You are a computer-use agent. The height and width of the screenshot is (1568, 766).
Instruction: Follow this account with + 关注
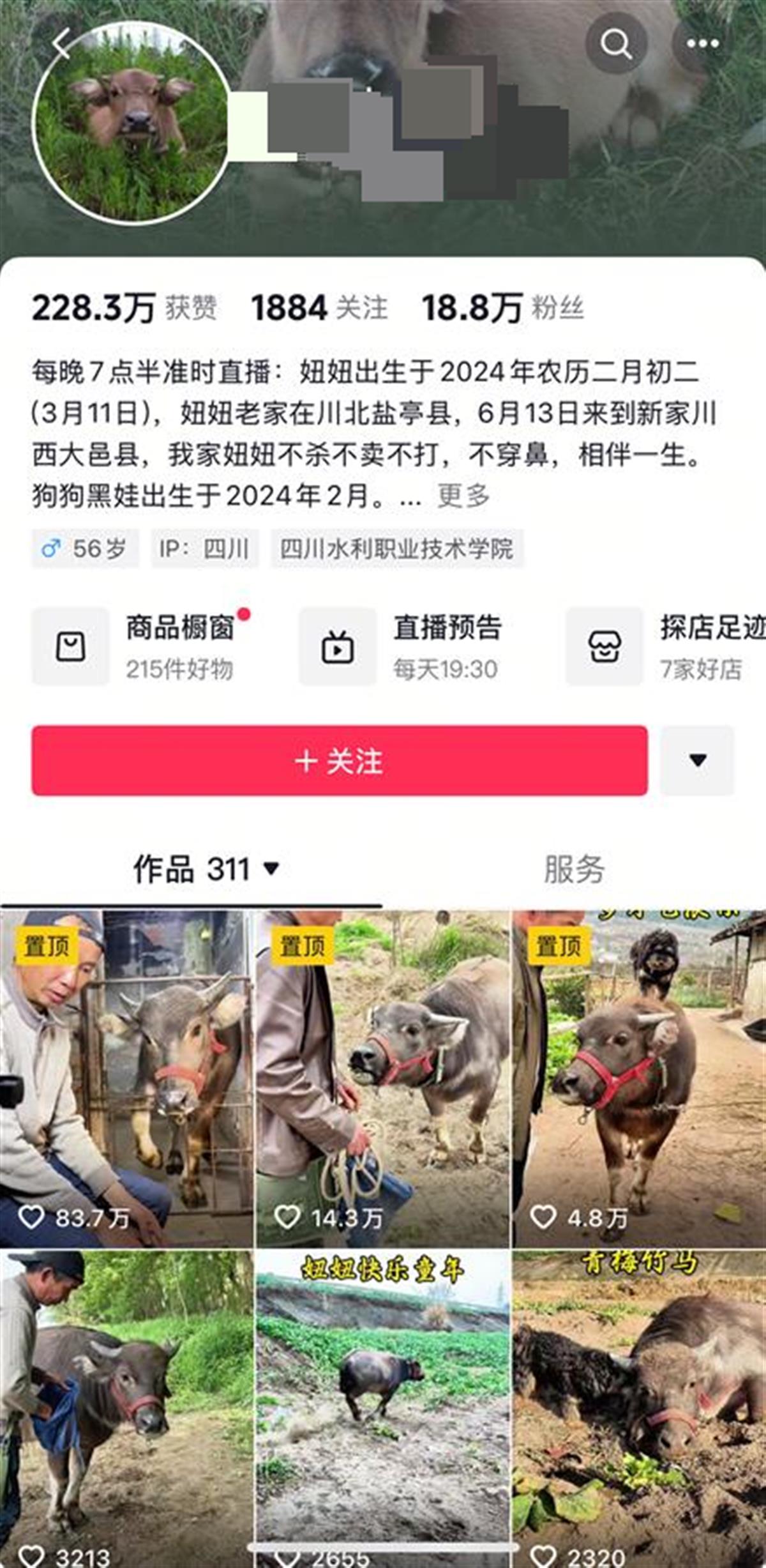point(339,761)
